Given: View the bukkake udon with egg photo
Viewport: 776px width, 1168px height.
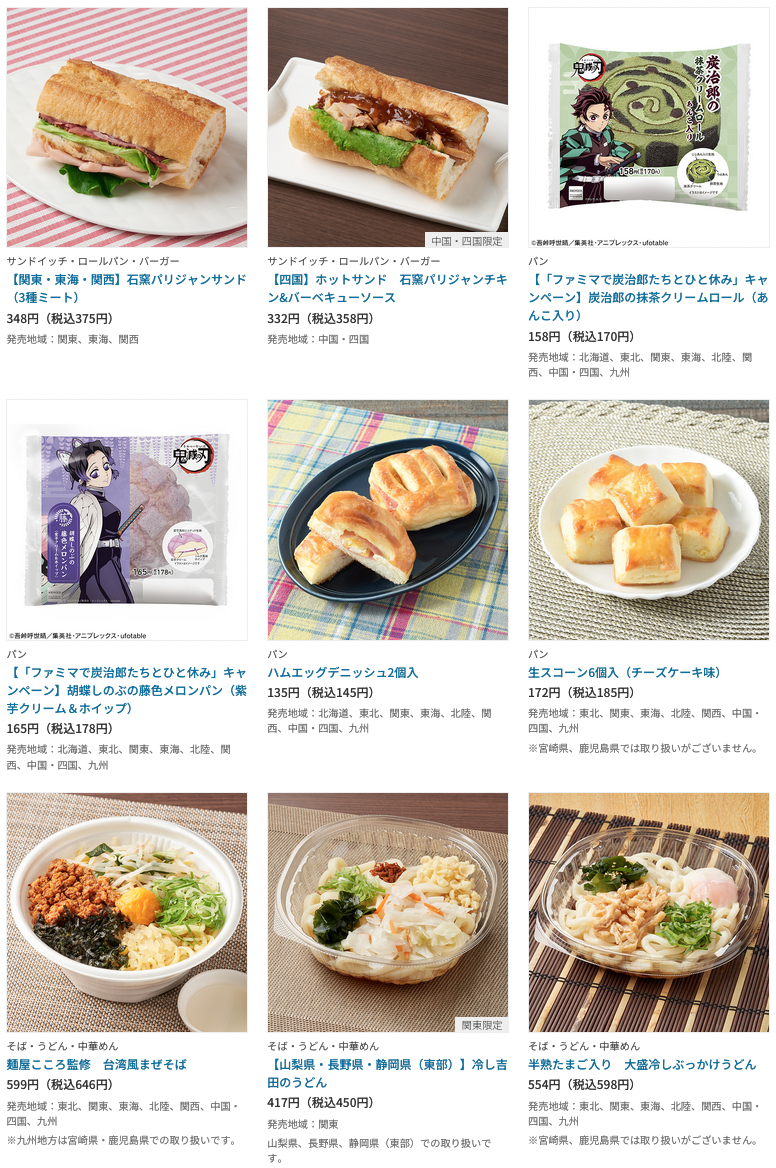Looking at the screenshot, I should (x=648, y=912).
